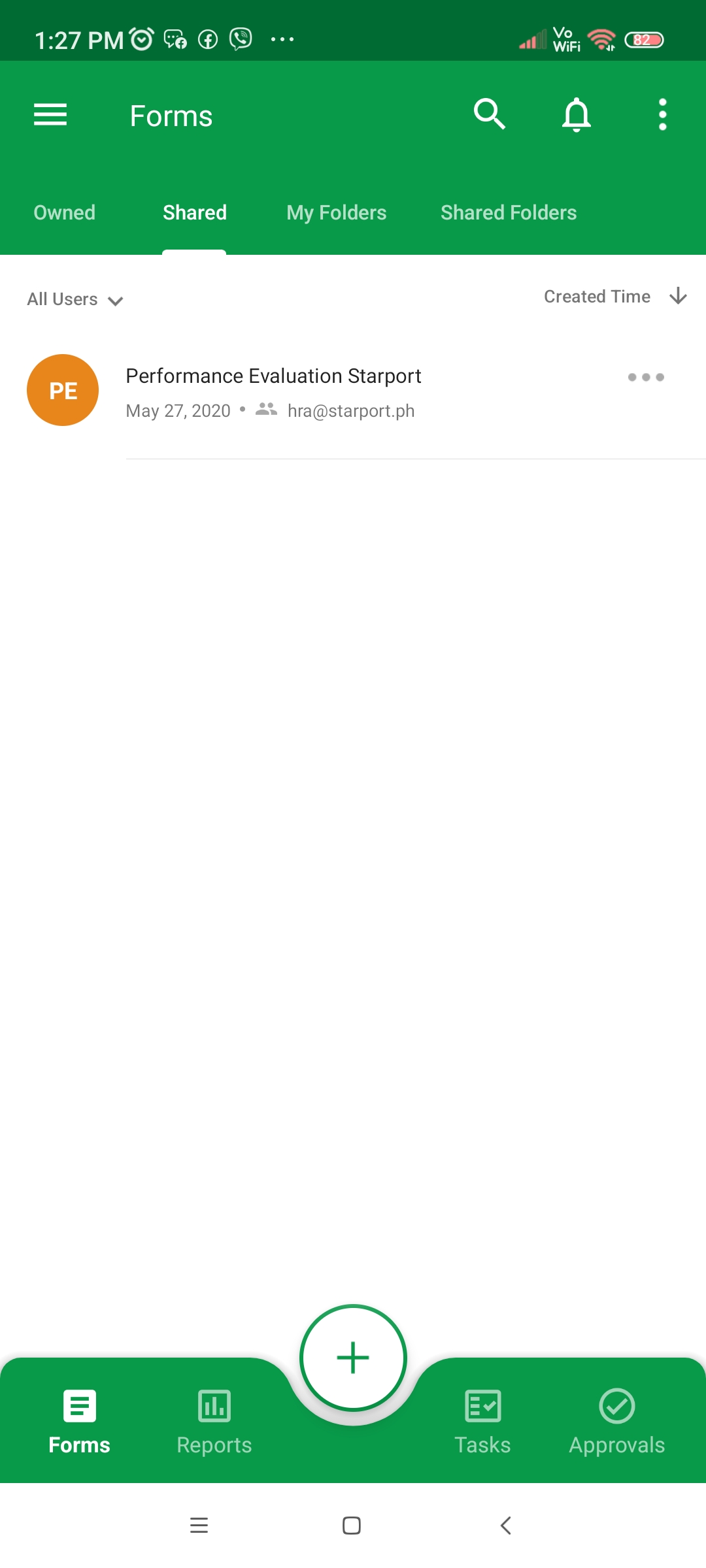Search forms with the magnifier icon

(490, 115)
